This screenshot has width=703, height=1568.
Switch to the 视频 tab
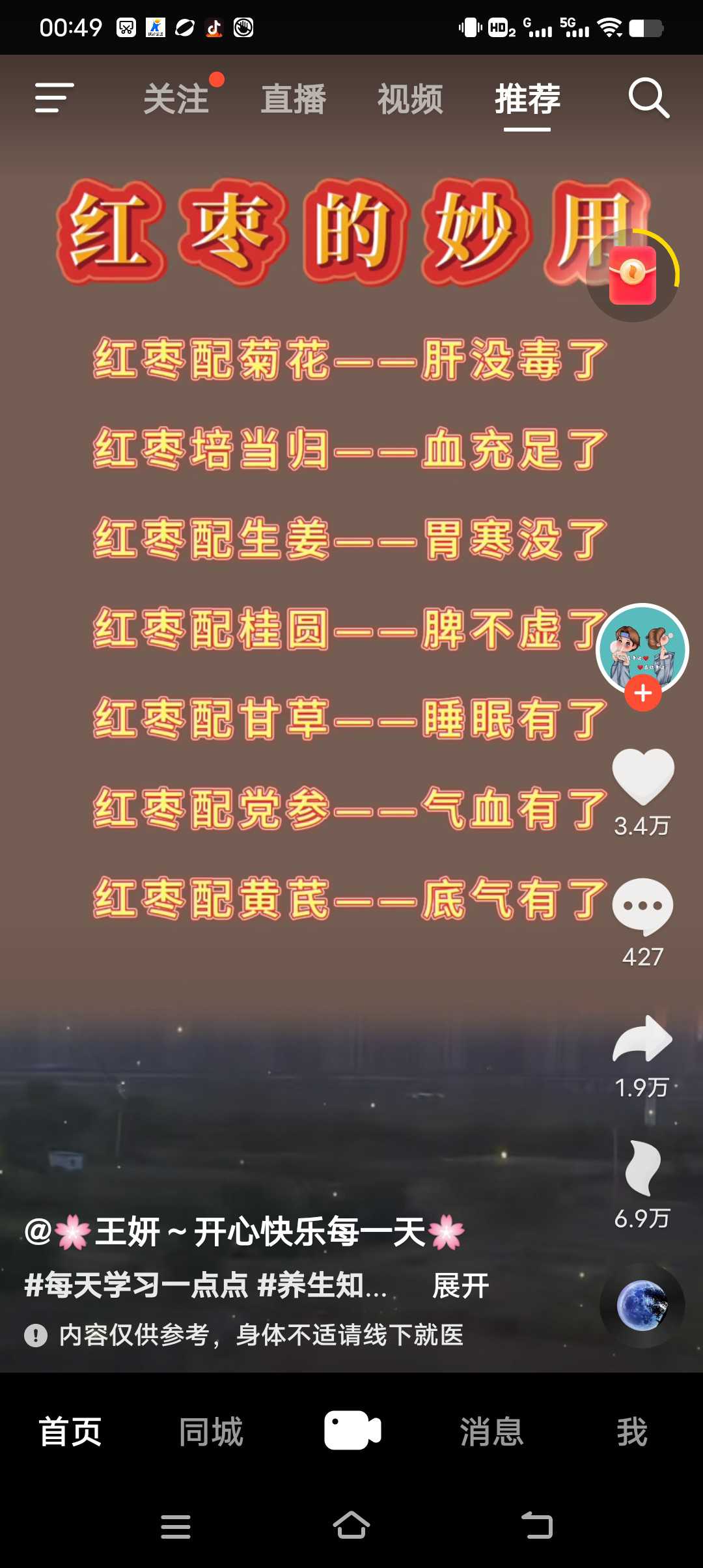coord(410,99)
